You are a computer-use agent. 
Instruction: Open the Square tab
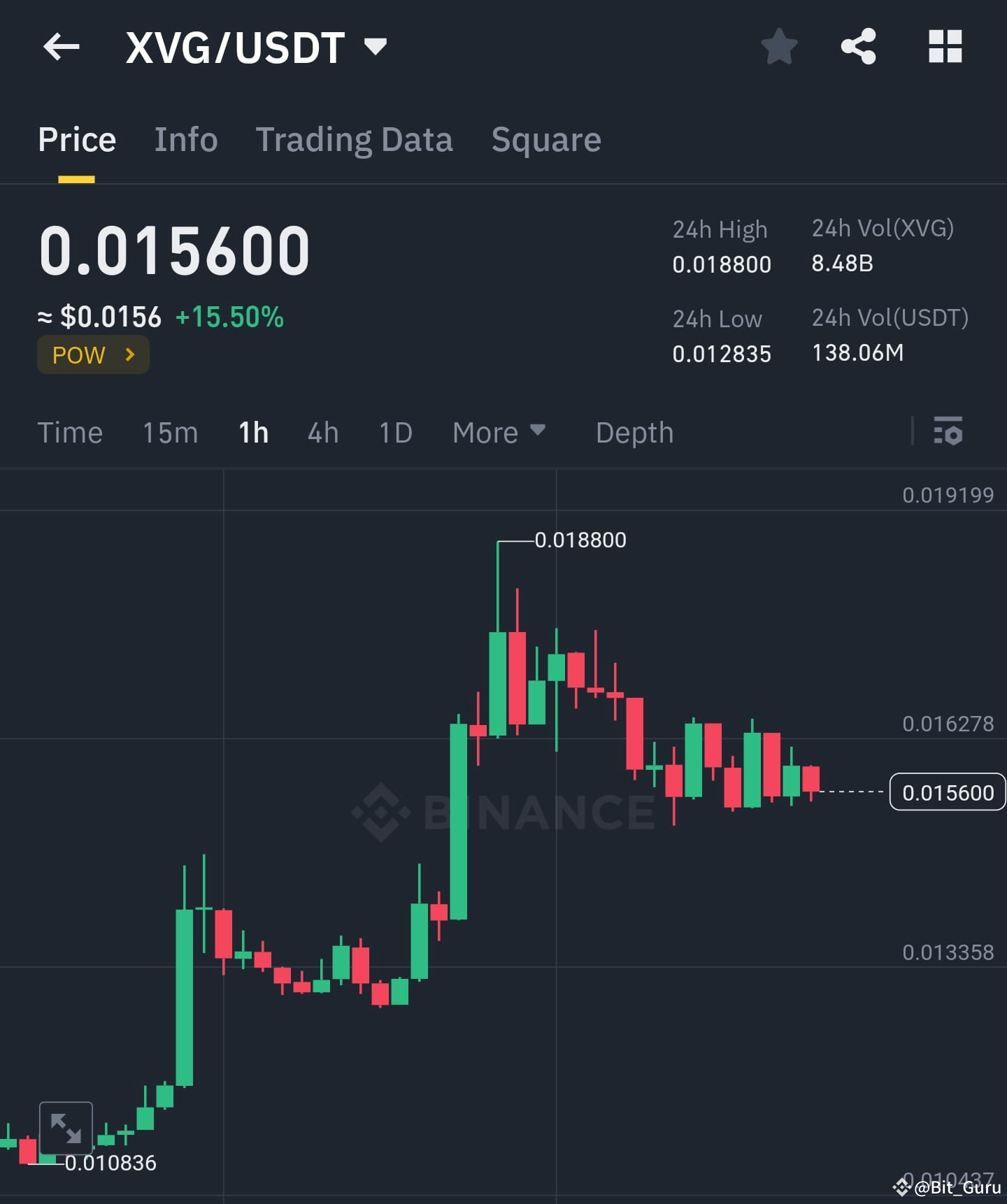pos(546,139)
